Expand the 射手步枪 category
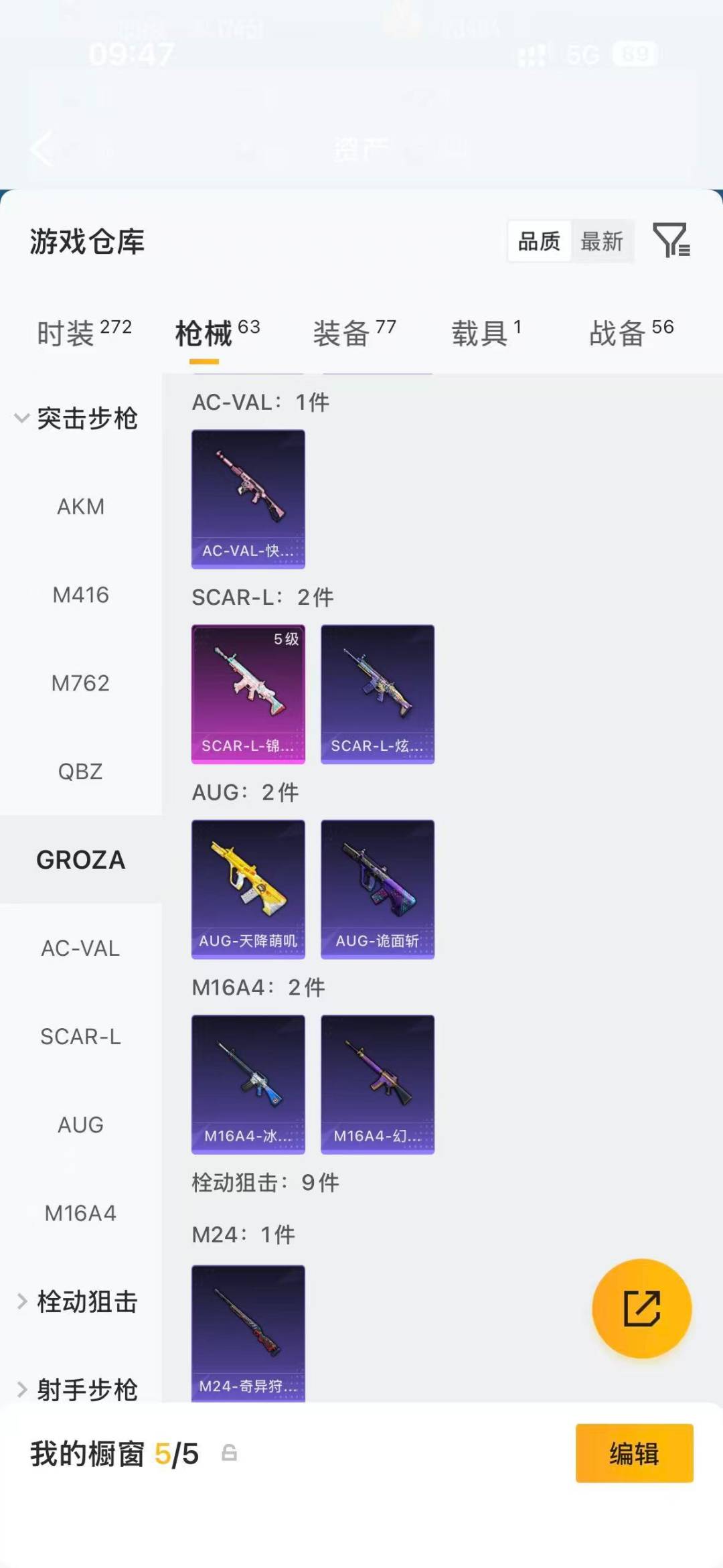 (x=77, y=1390)
